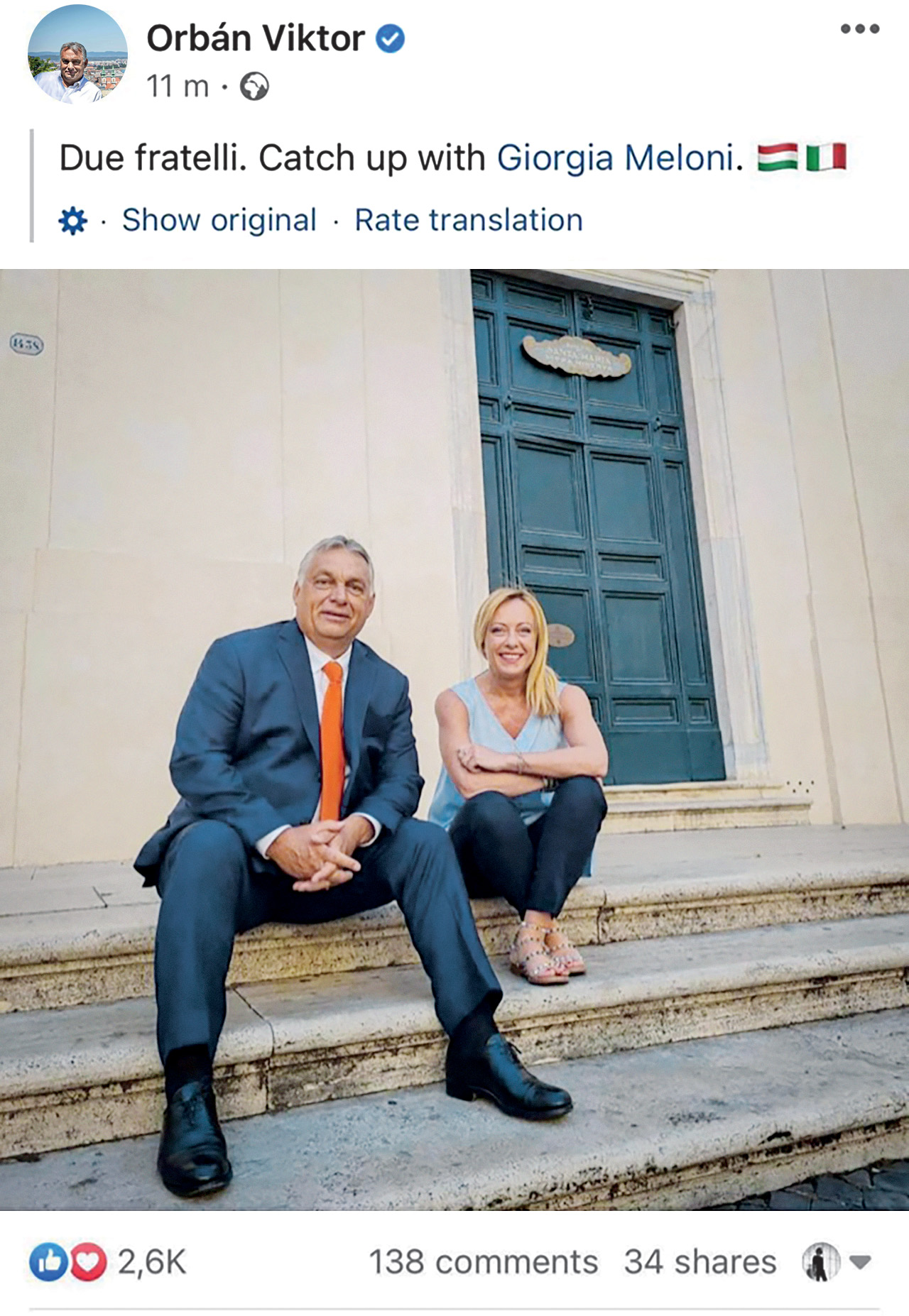Open the translation settings gear

click(72, 221)
